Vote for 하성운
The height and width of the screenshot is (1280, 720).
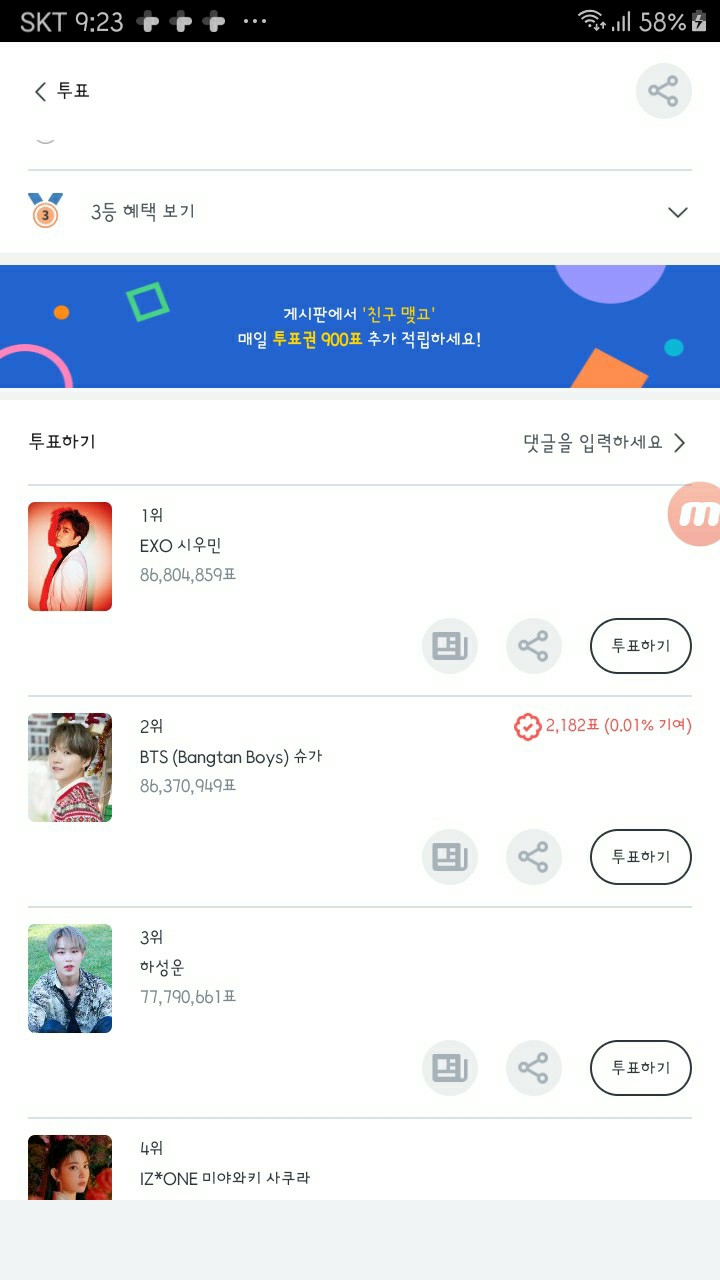pos(640,1068)
